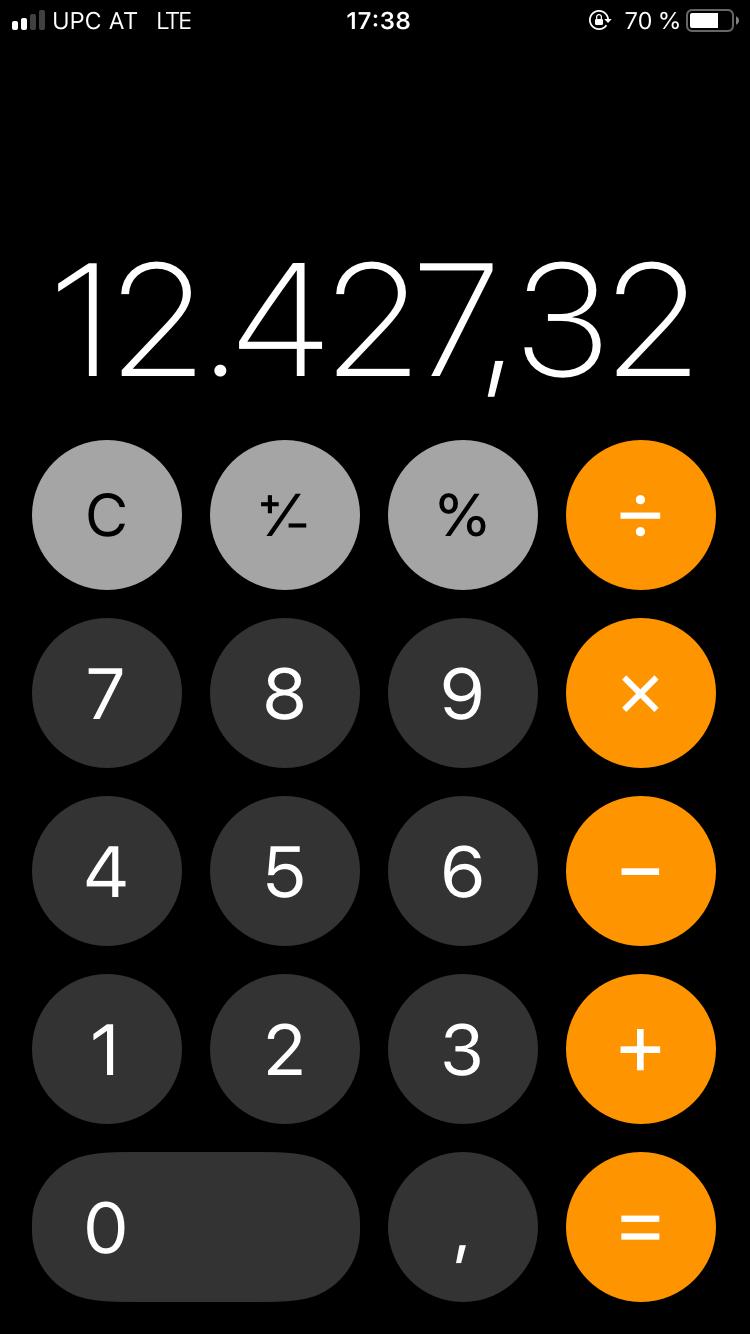Clear the display with the C key
The width and height of the screenshot is (750, 1334).
(x=107, y=515)
